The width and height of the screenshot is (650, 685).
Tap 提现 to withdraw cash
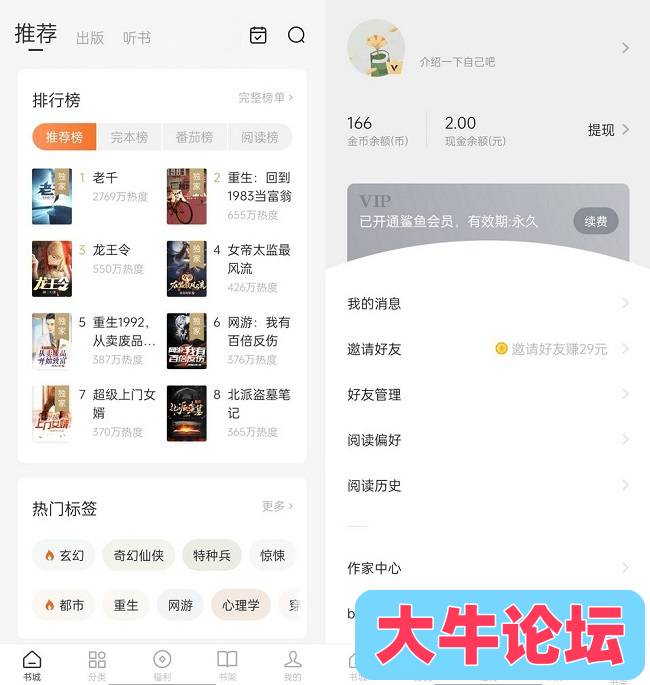(x=607, y=130)
